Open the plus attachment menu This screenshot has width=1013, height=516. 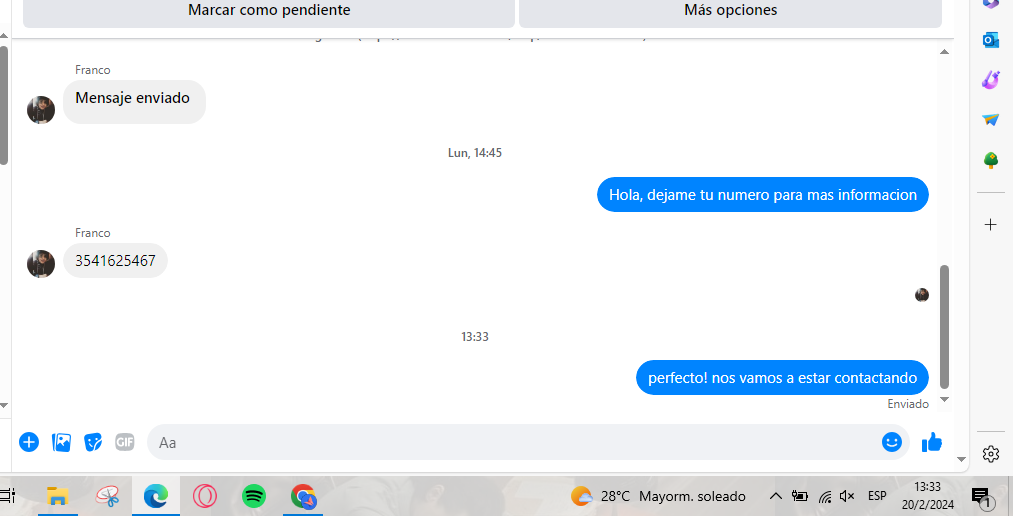pos(29,442)
